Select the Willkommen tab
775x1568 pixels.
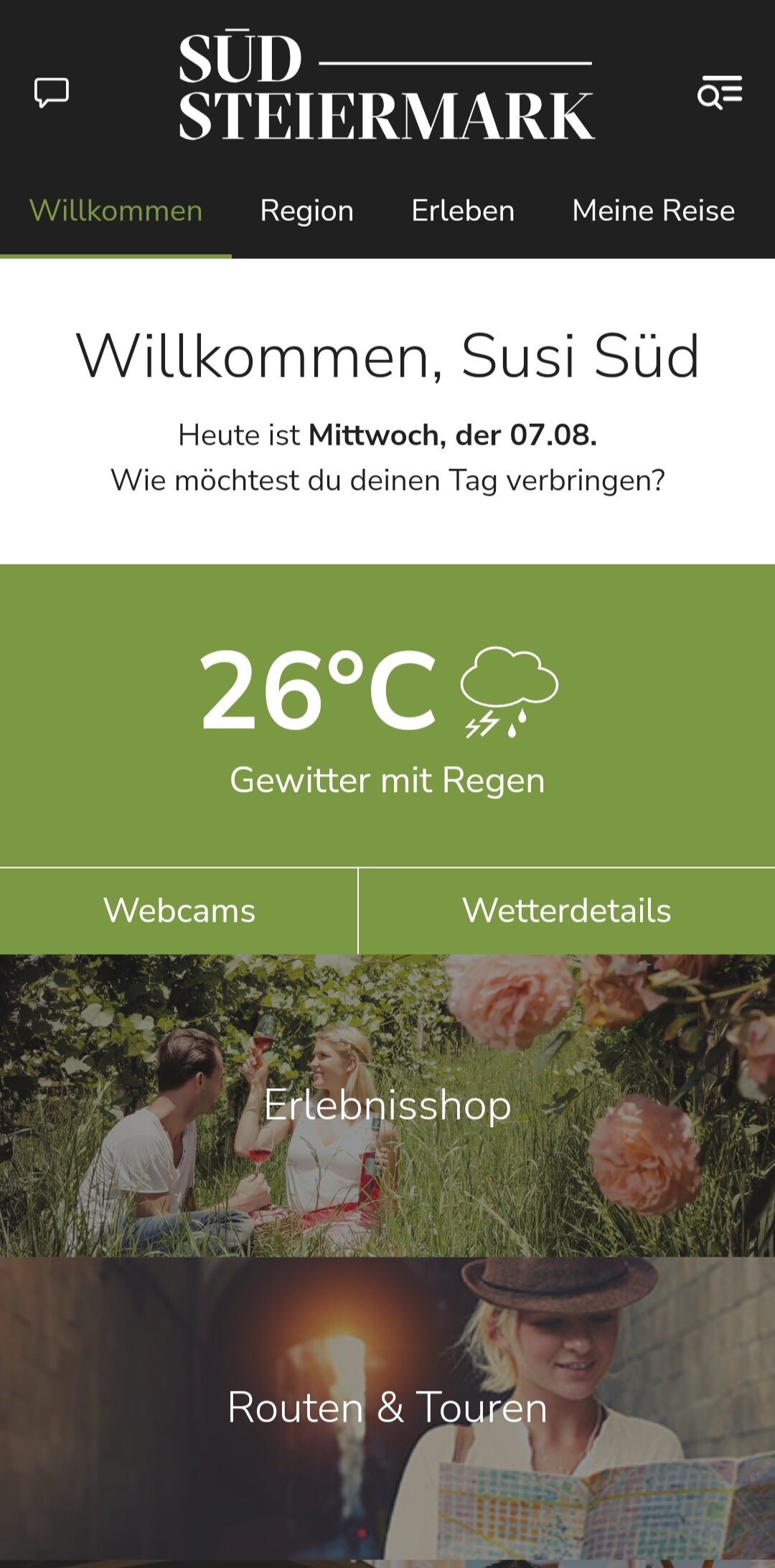116,211
